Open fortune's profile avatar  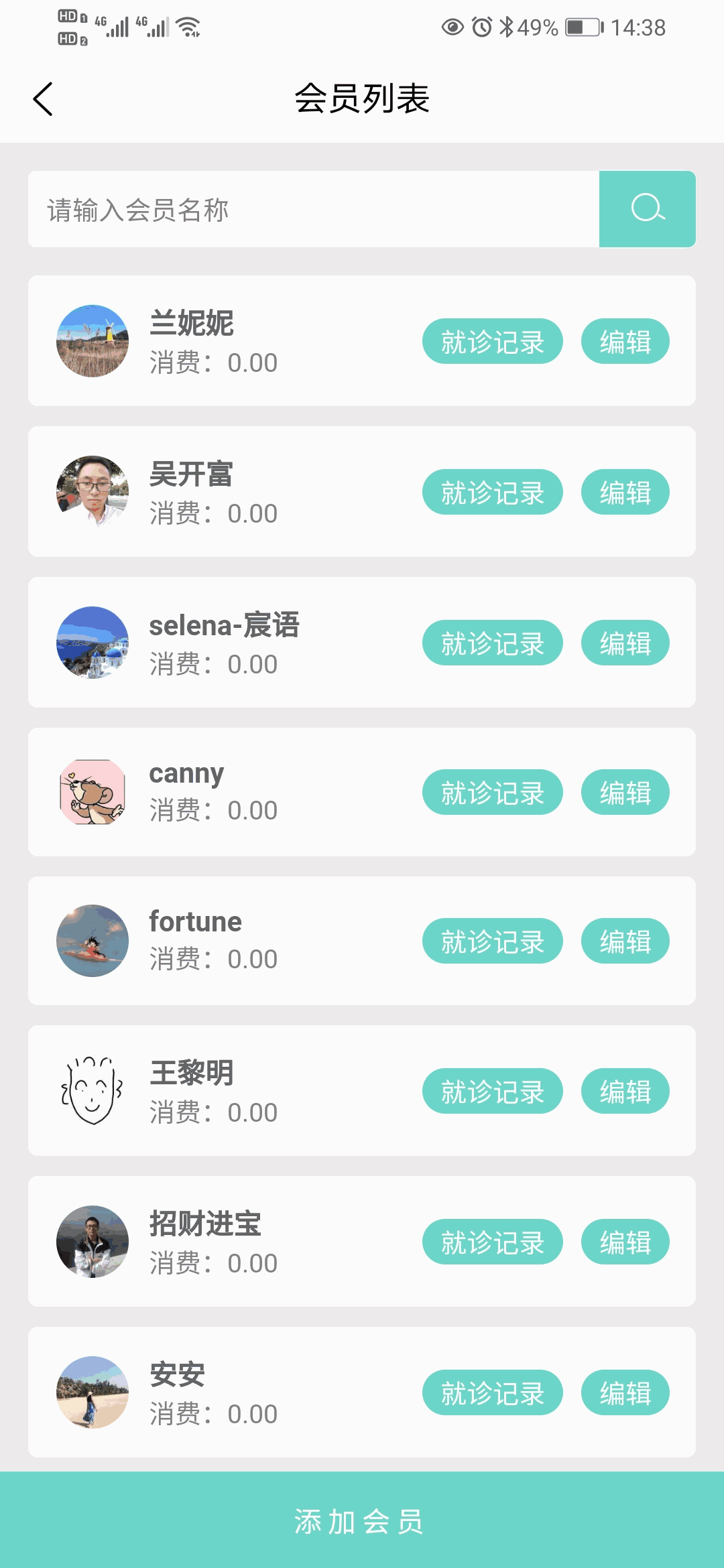pyautogui.click(x=93, y=941)
